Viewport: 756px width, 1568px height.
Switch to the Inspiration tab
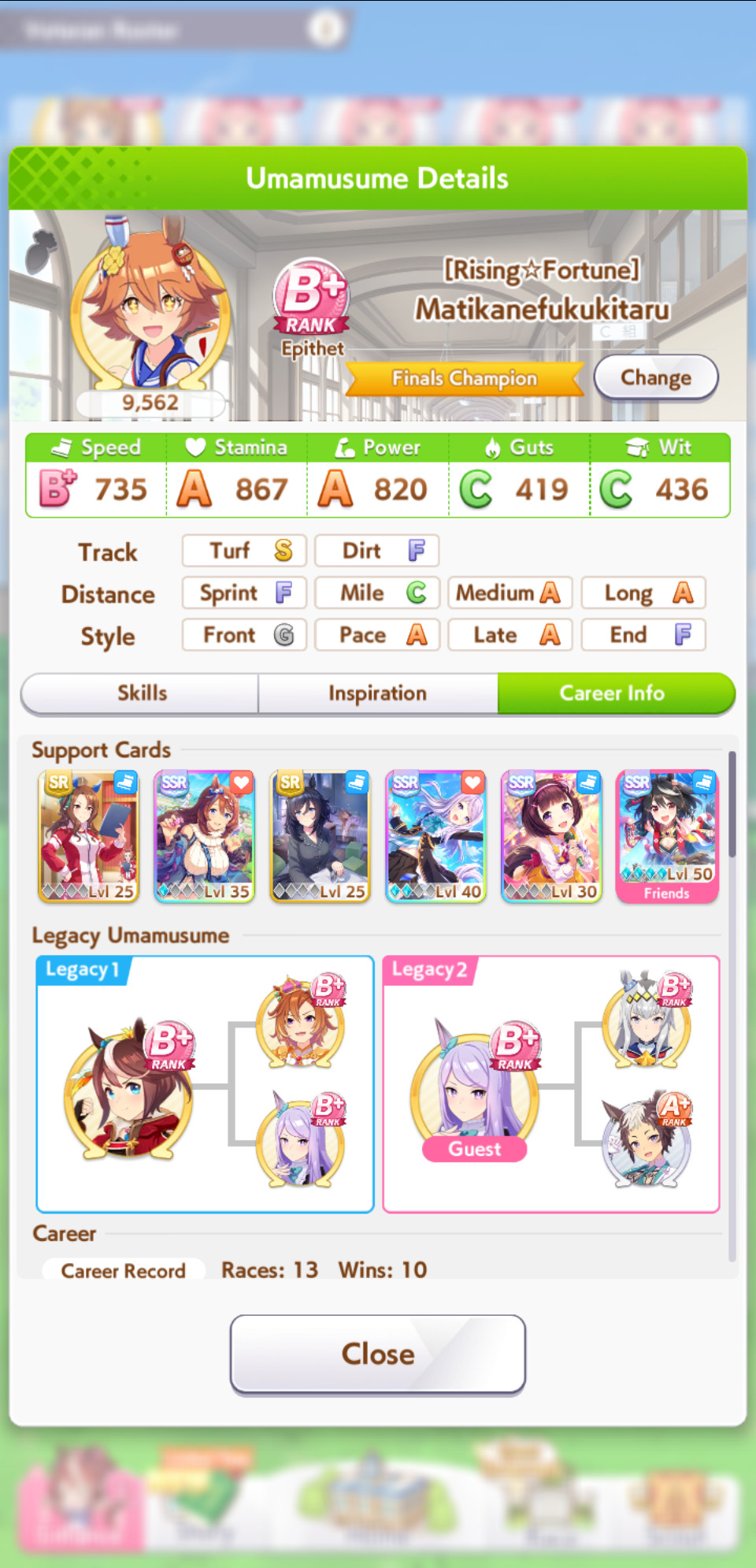[377, 693]
